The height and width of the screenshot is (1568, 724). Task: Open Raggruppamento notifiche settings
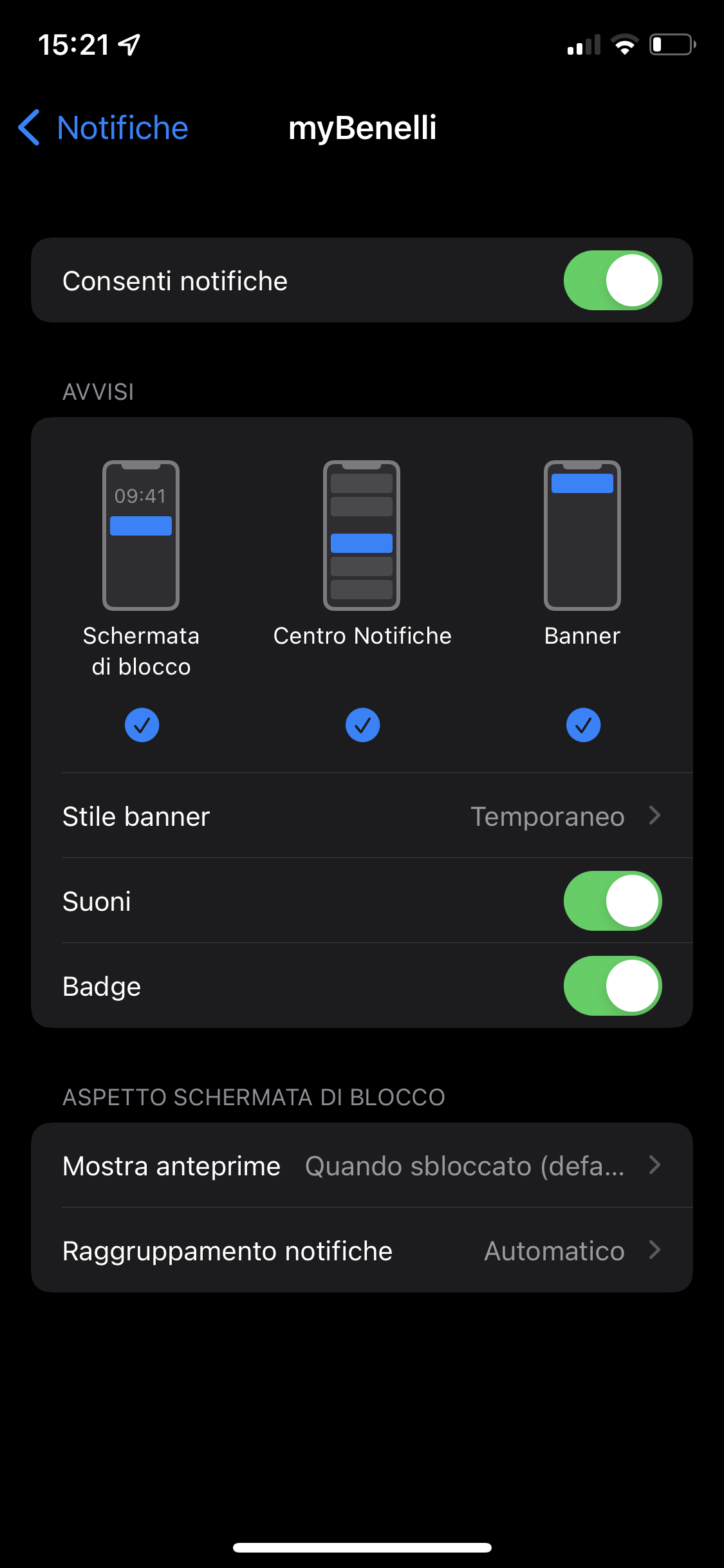click(362, 1251)
